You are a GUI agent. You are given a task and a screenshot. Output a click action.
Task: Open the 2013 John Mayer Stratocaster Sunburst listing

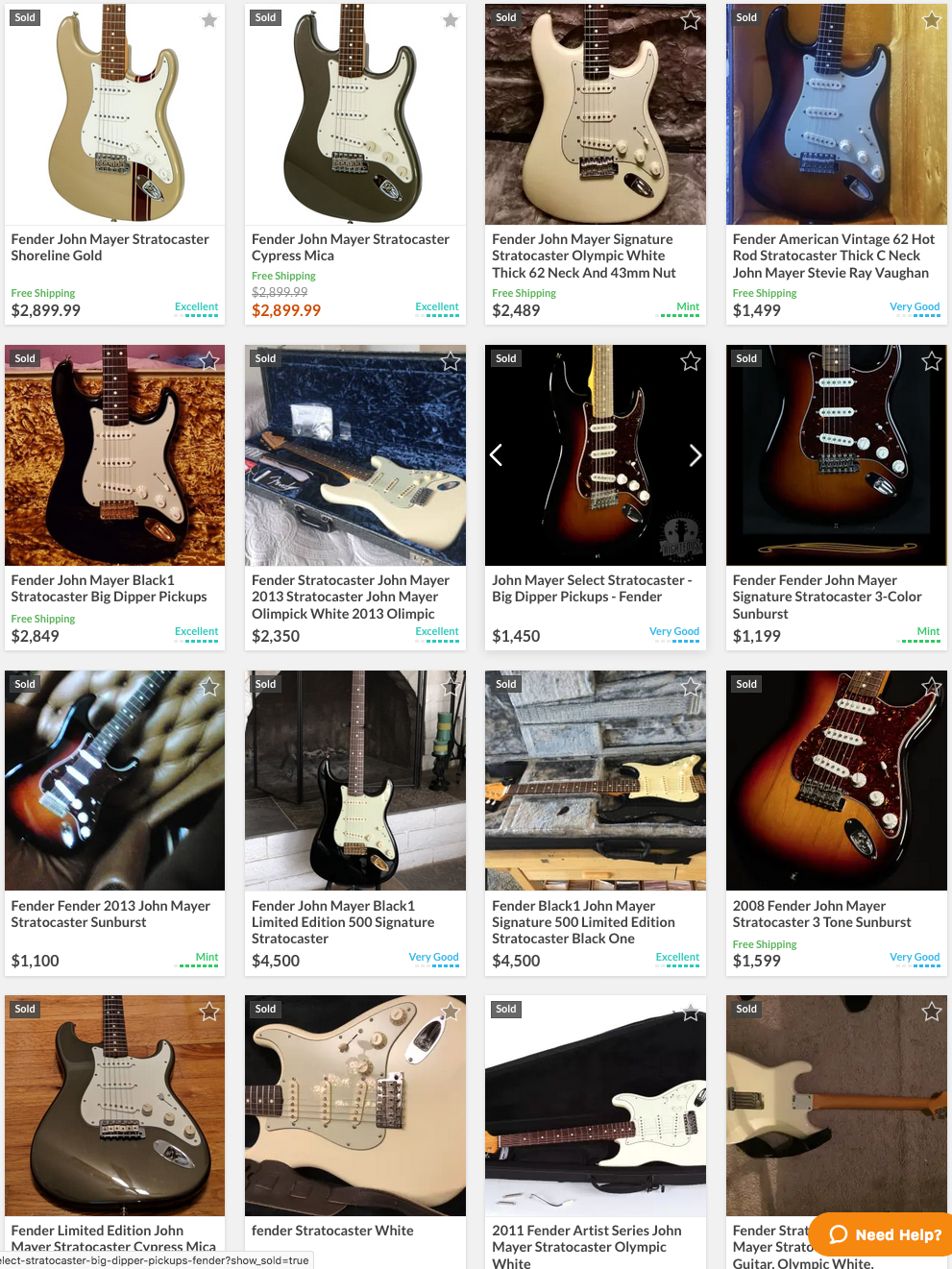(x=110, y=914)
